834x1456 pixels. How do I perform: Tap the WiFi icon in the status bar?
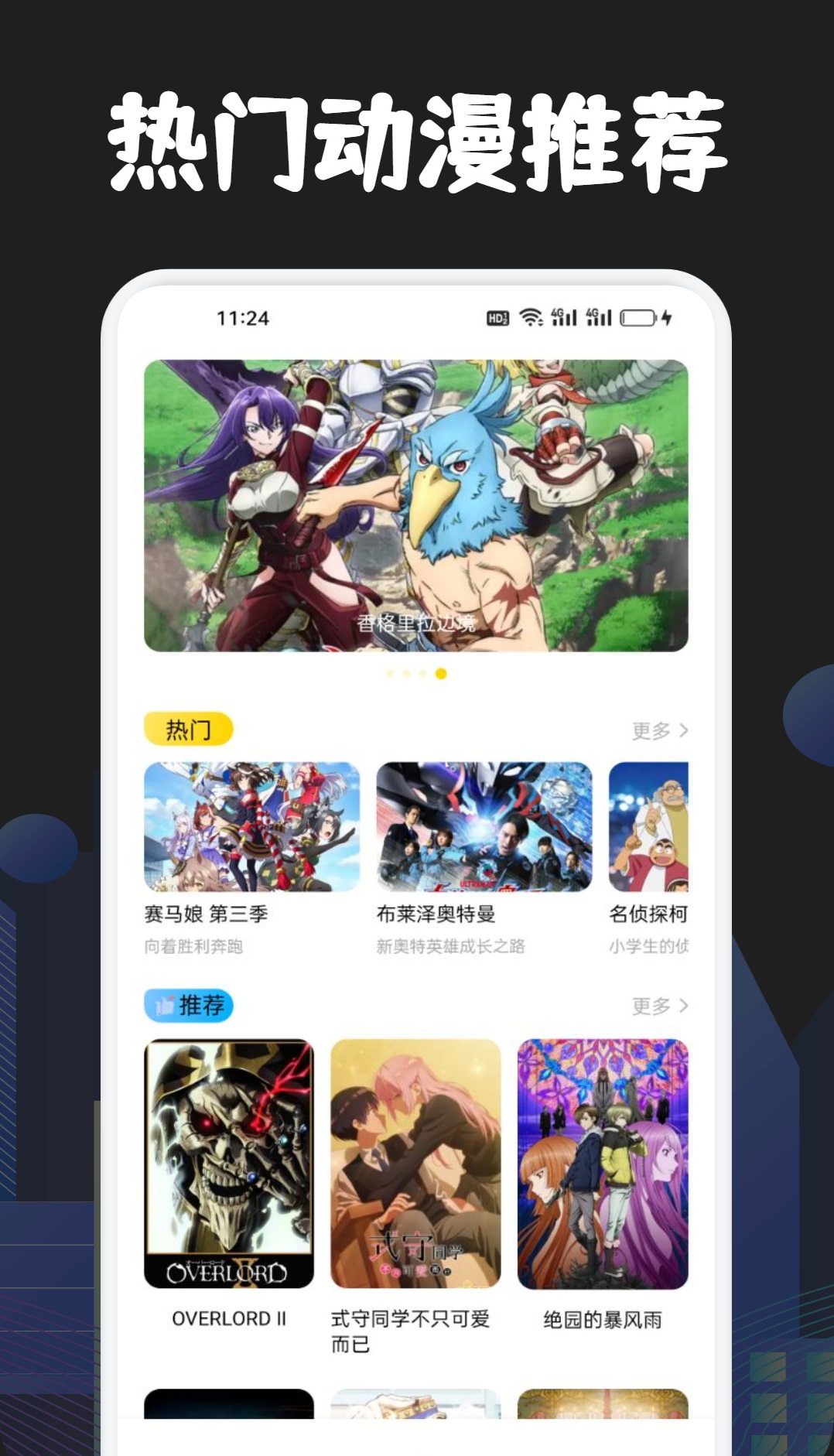point(530,316)
